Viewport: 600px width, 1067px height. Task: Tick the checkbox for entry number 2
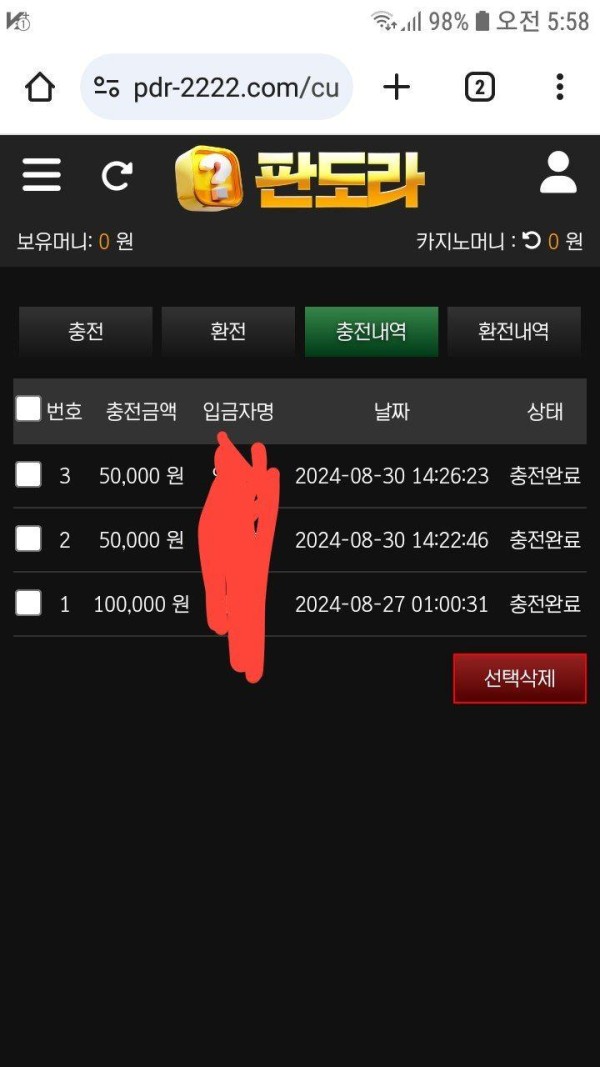click(29, 539)
